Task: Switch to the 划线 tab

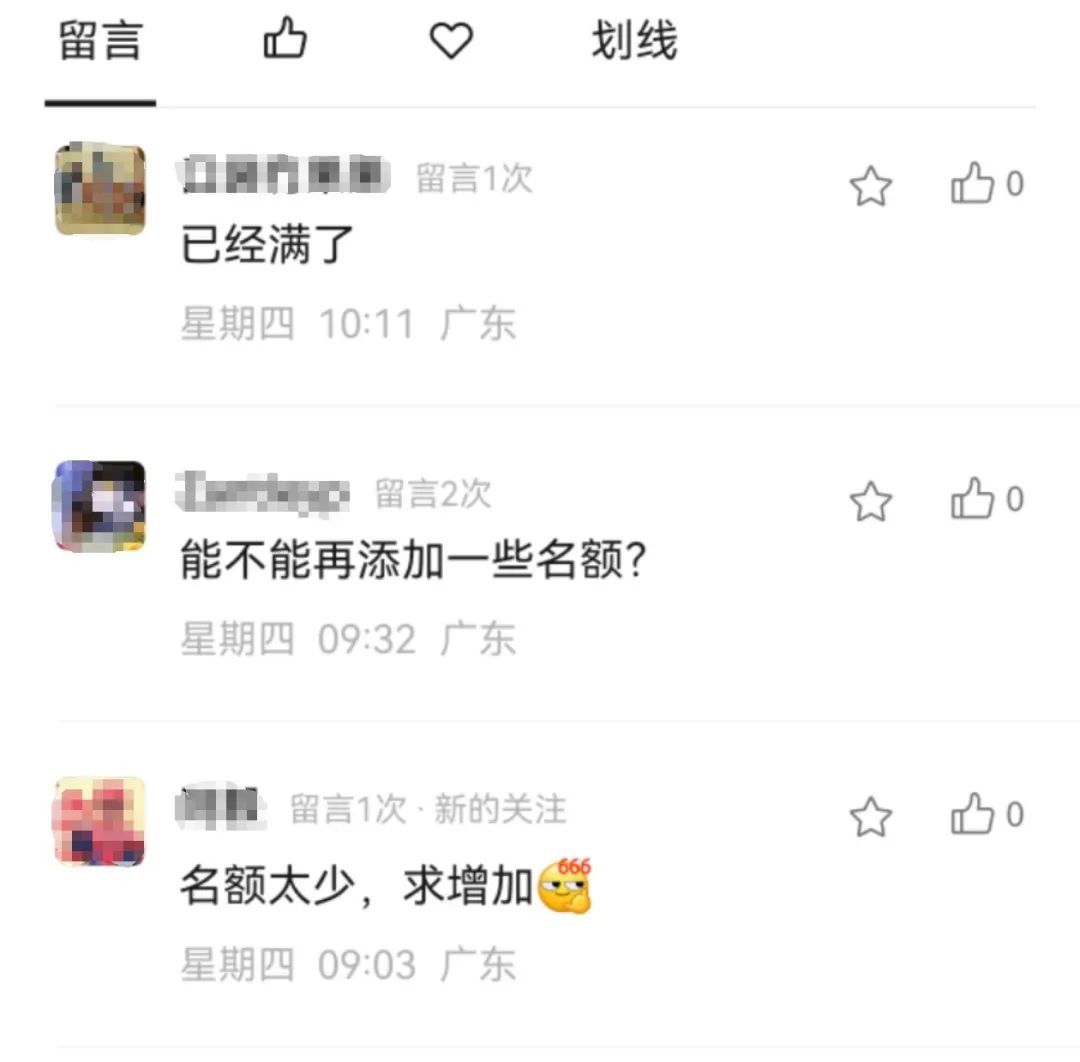Action: pyautogui.click(x=634, y=41)
